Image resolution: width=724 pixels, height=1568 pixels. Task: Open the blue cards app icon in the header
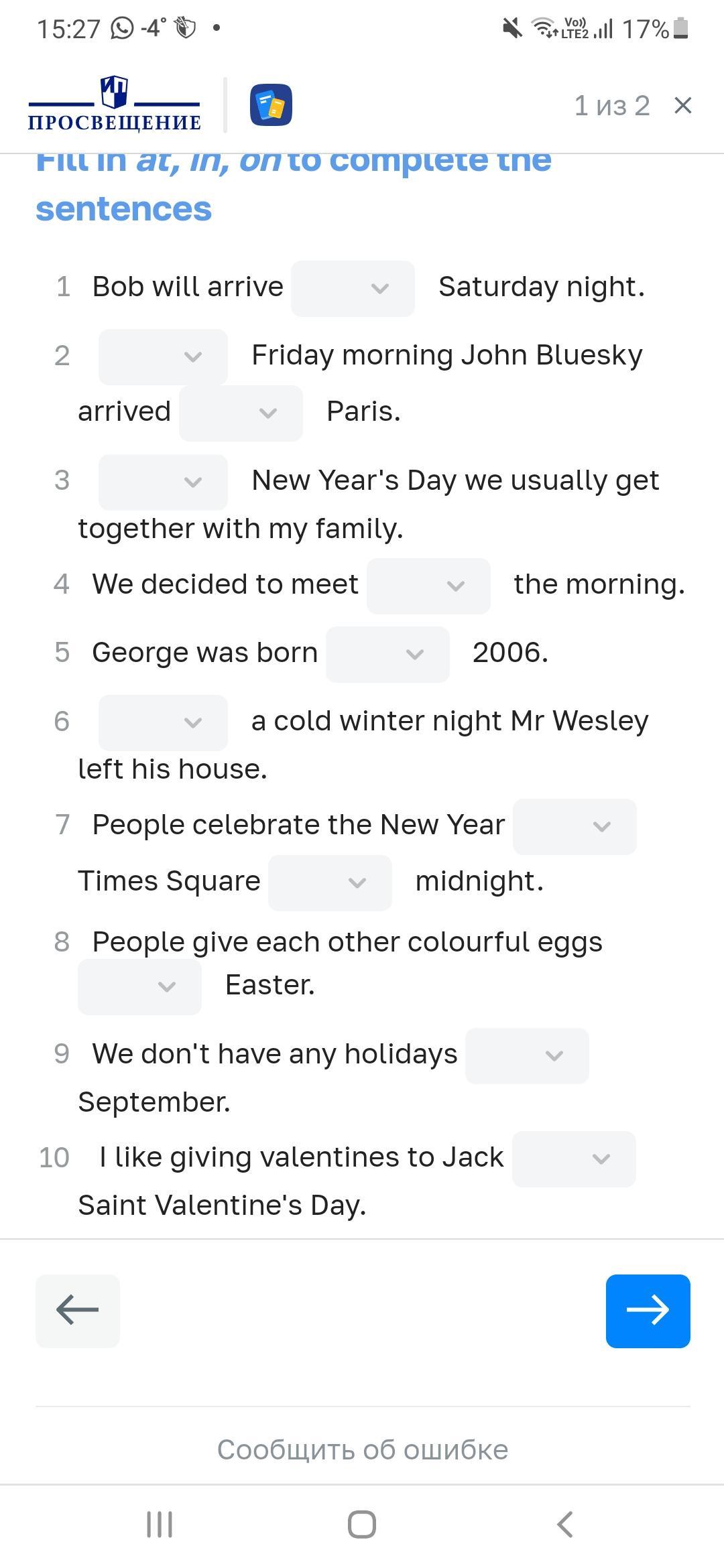[x=271, y=105]
